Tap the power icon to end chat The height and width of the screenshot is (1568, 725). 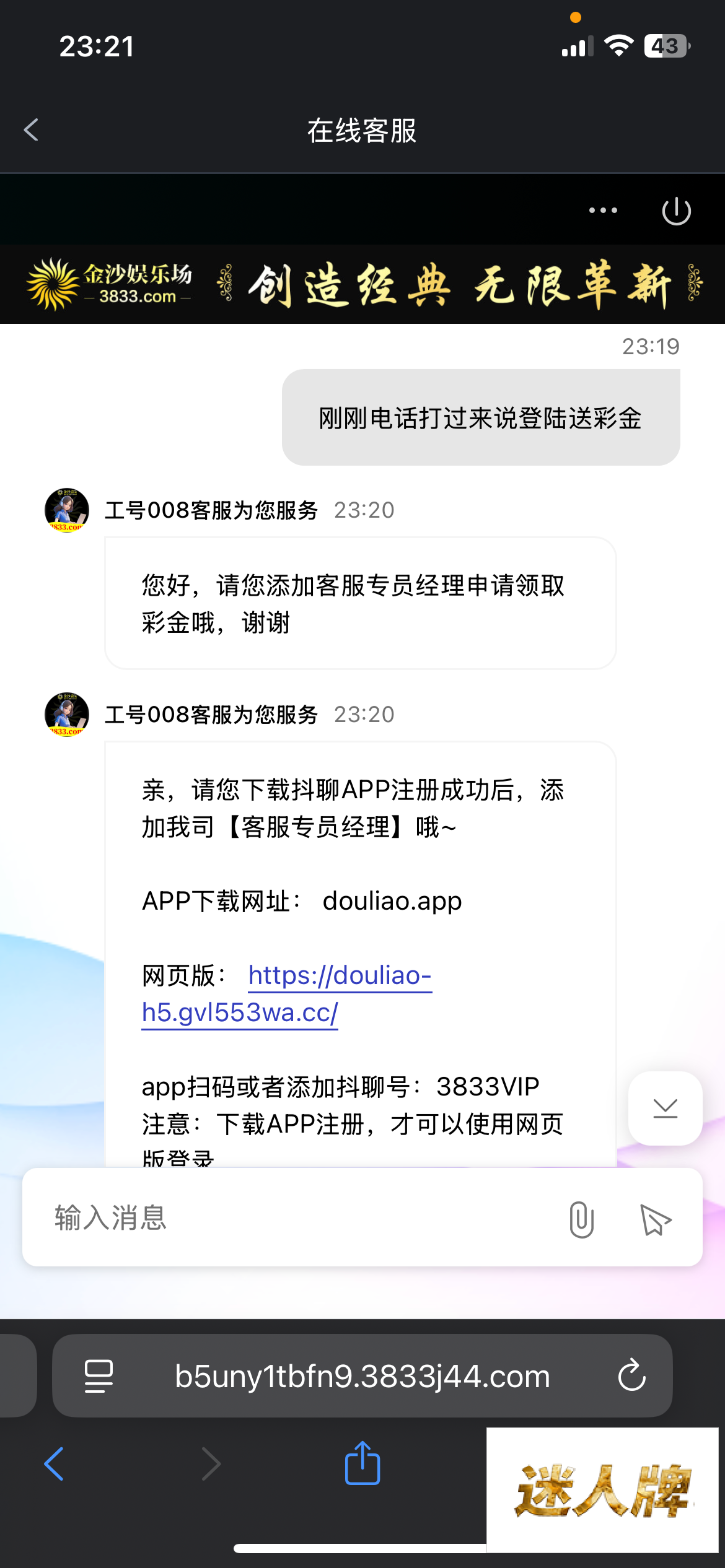click(676, 211)
